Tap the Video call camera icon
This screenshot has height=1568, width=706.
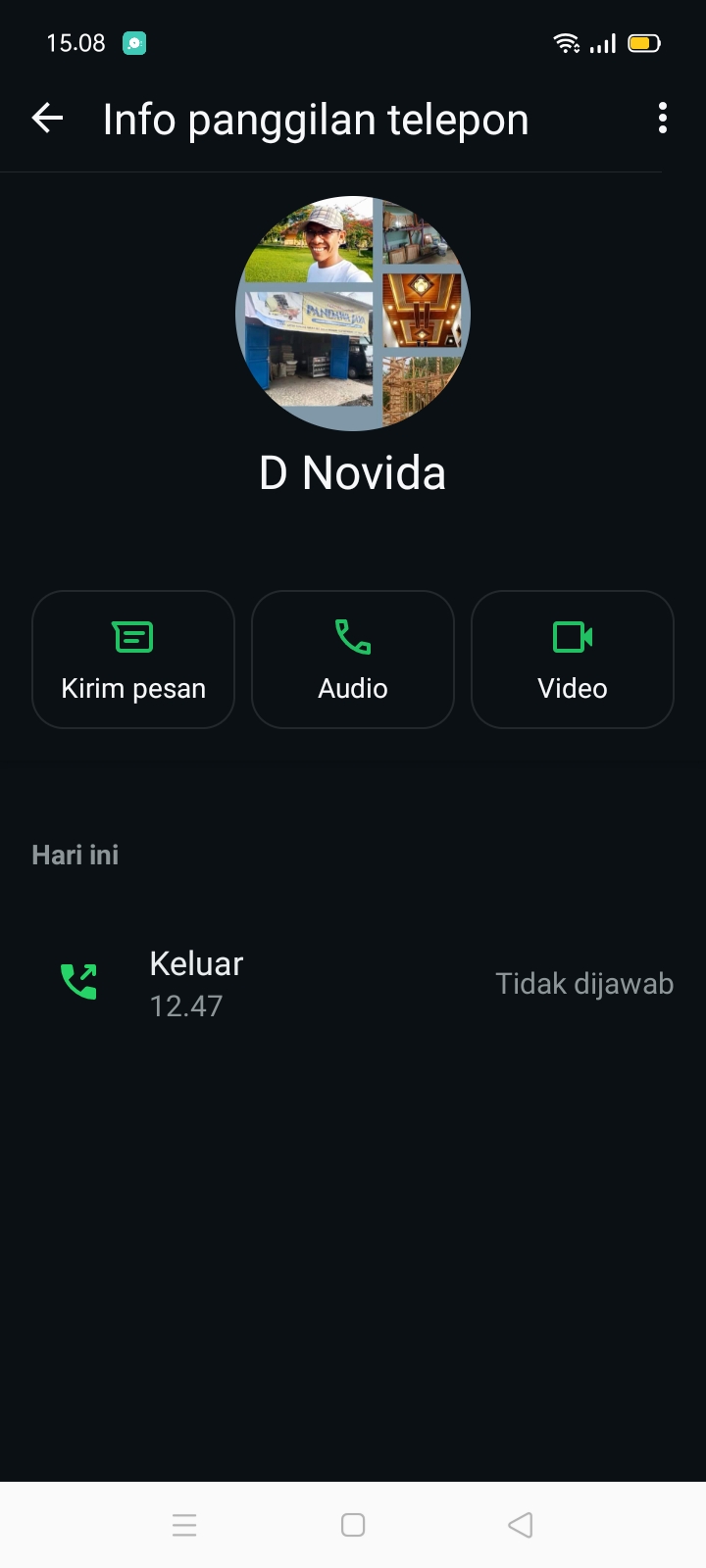tap(572, 636)
